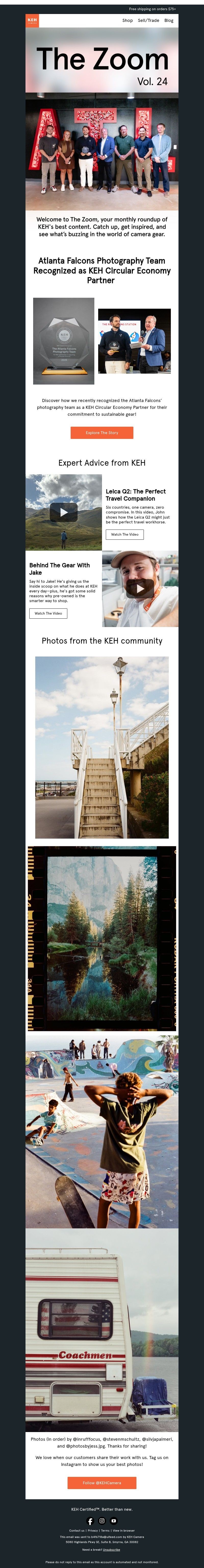This screenshot has width=204, height=1568.
Task: Tap Watch The Video for Behind The Gear
Action: [x=48, y=613]
